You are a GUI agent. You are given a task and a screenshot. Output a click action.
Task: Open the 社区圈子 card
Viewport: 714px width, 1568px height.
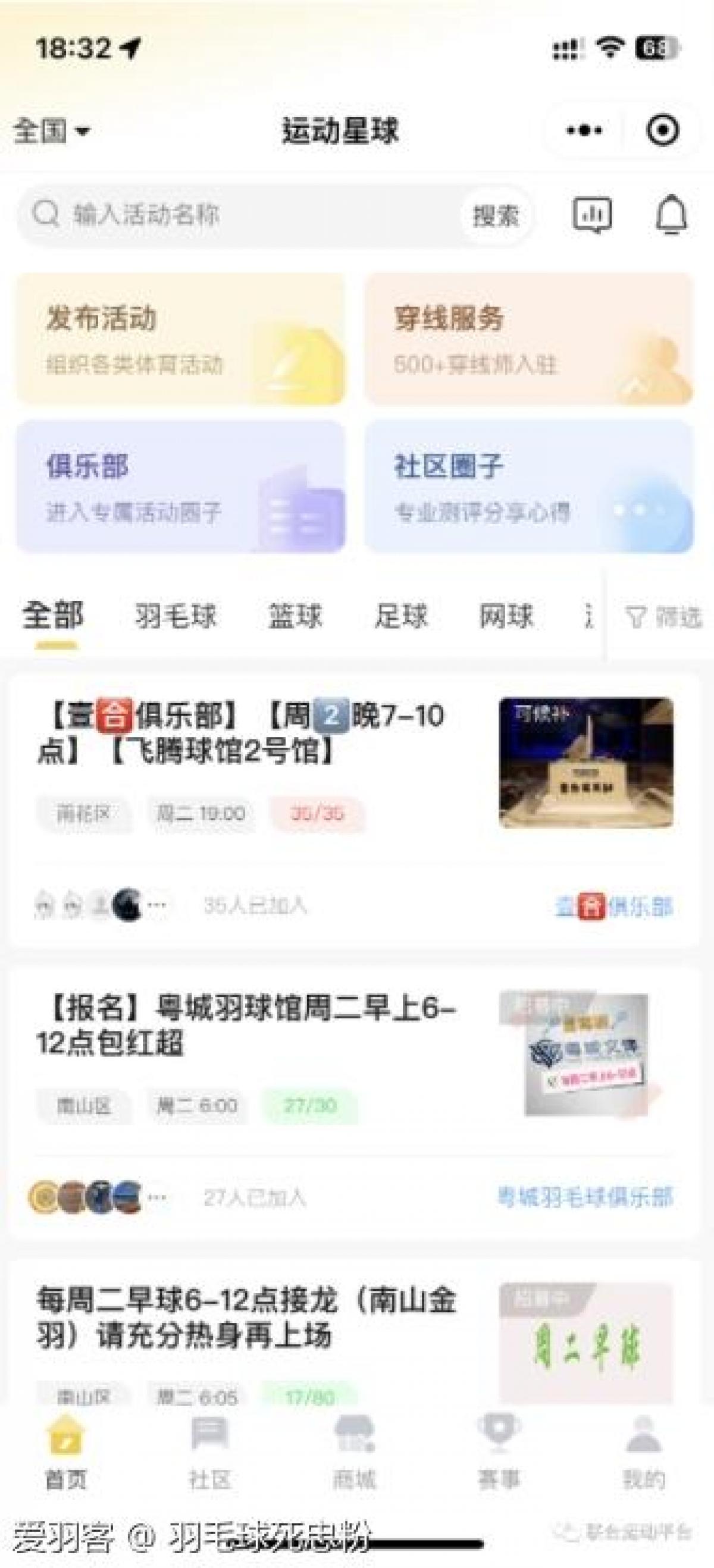pos(528,487)
